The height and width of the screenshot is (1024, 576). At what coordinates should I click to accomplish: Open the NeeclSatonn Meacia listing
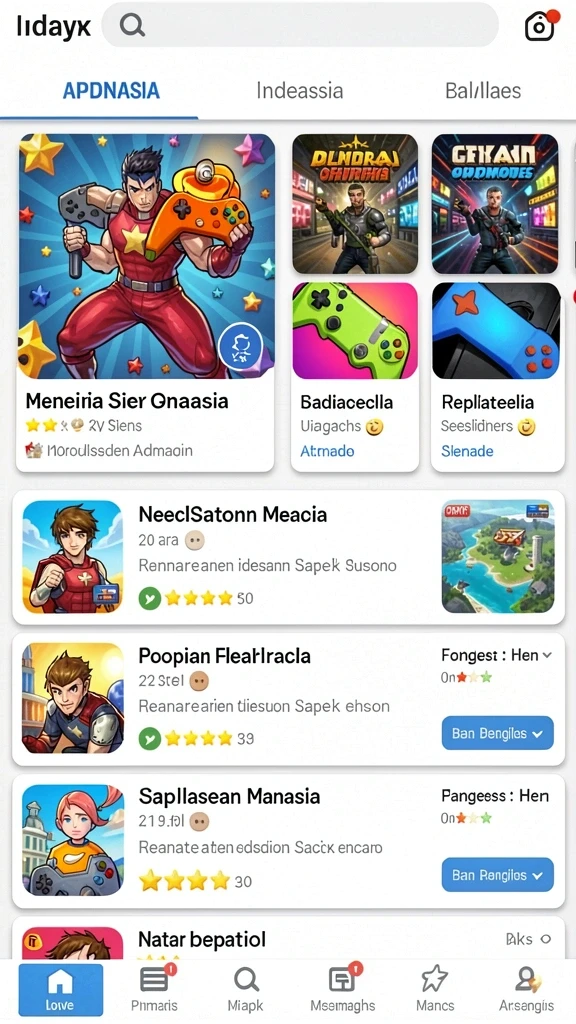pyautogui.click(x=289, y=557)
